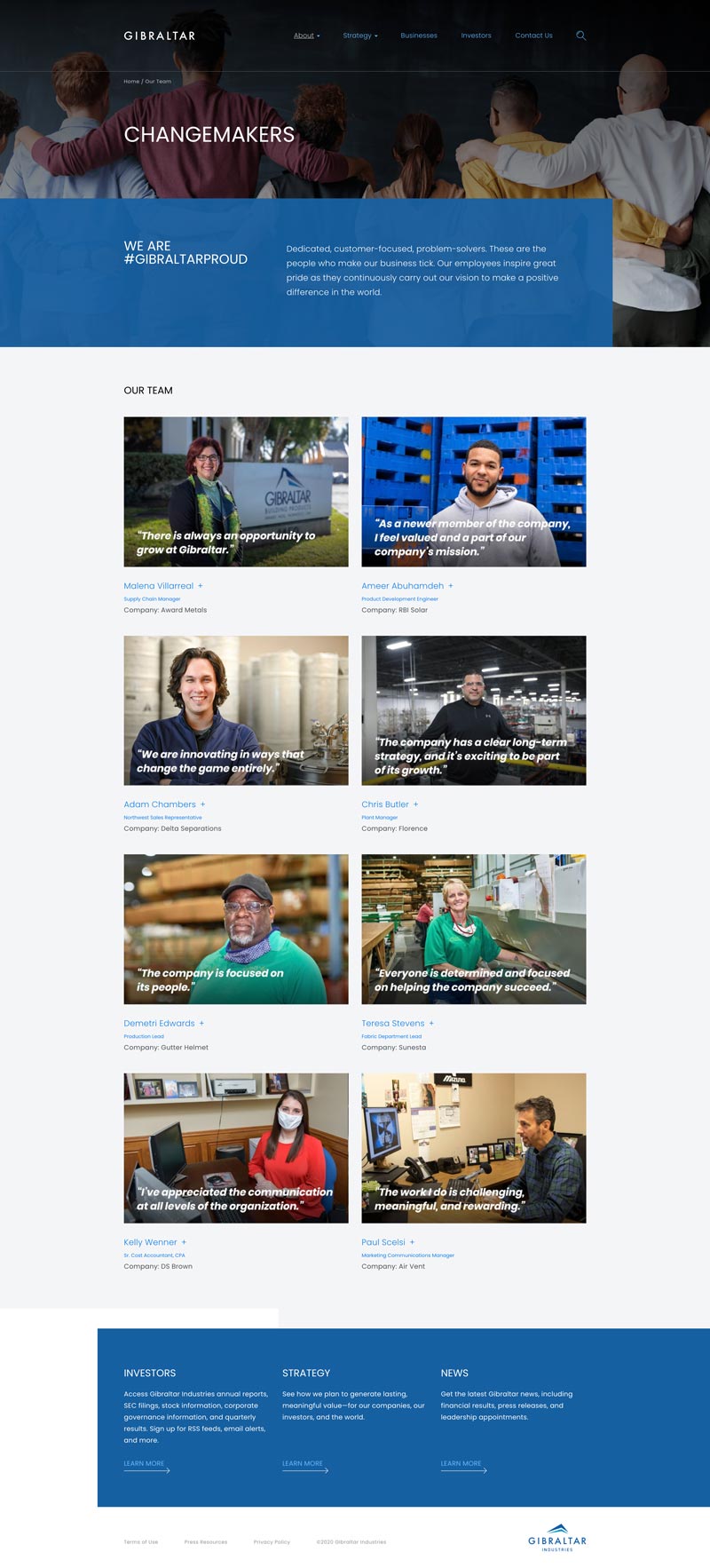Tap the Home breadcrumb link
Image resolution: width=710 pixels, height=1568 pixels.
click(131, 81)
